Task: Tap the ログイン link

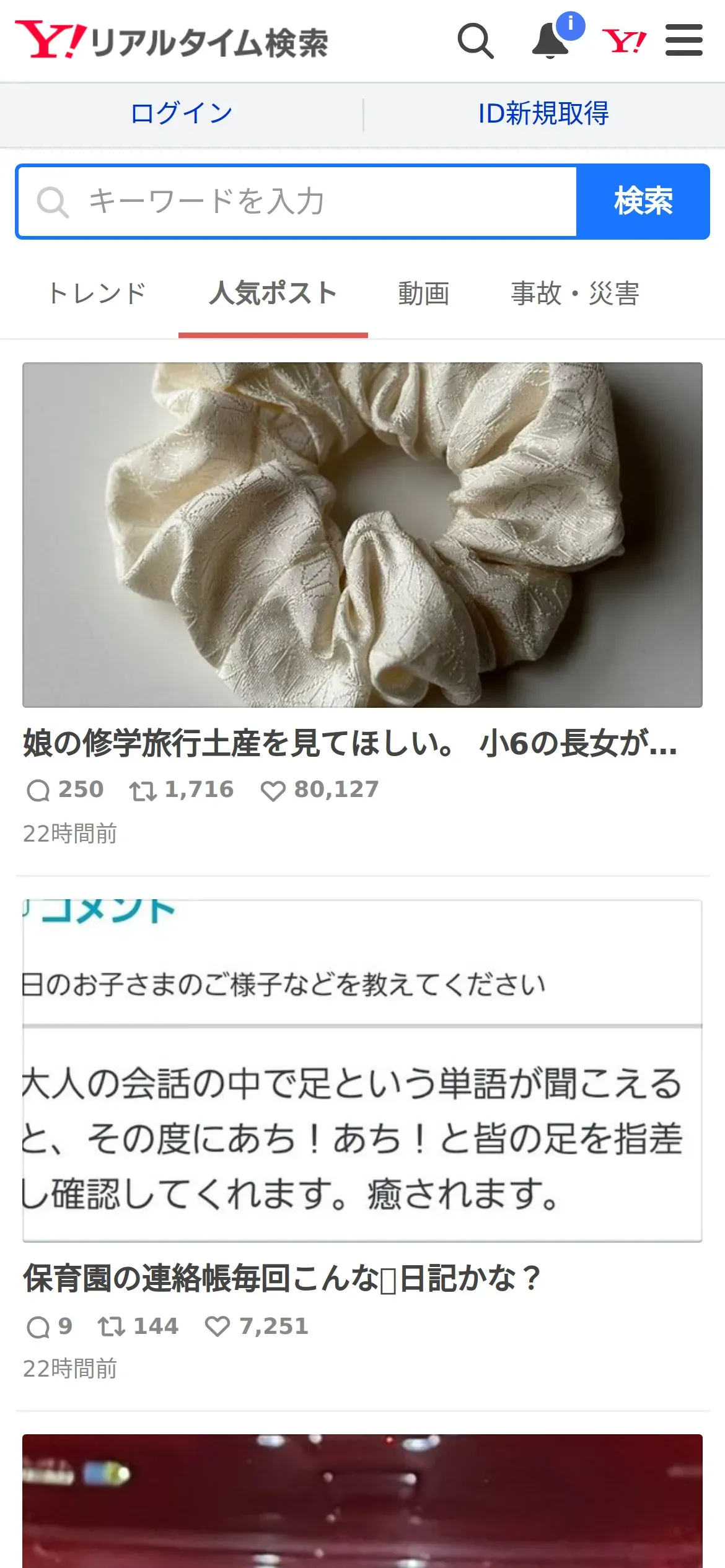Action: (x=182, y=114)
